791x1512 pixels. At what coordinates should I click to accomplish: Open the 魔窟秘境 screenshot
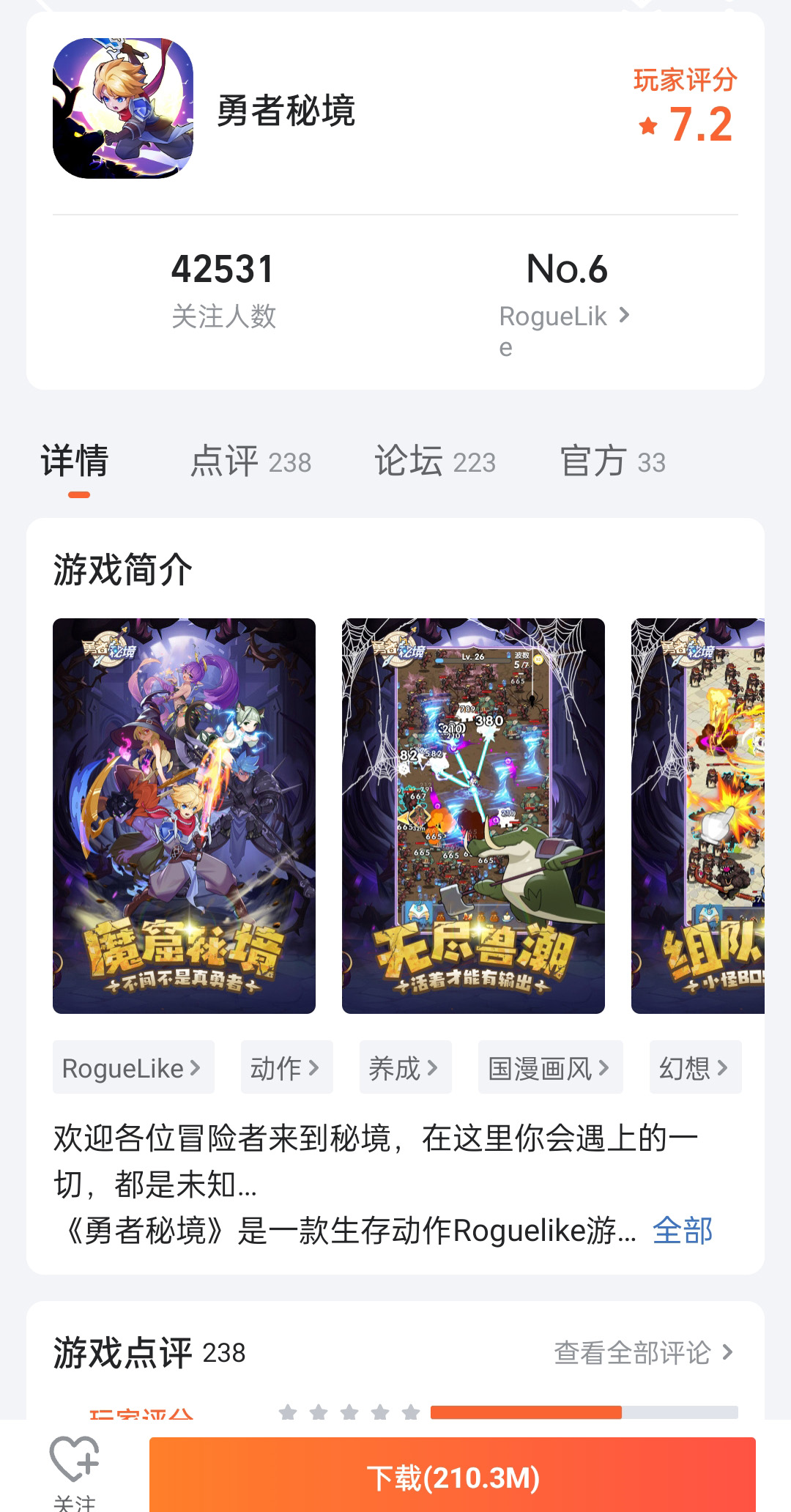tap(184, 815)
